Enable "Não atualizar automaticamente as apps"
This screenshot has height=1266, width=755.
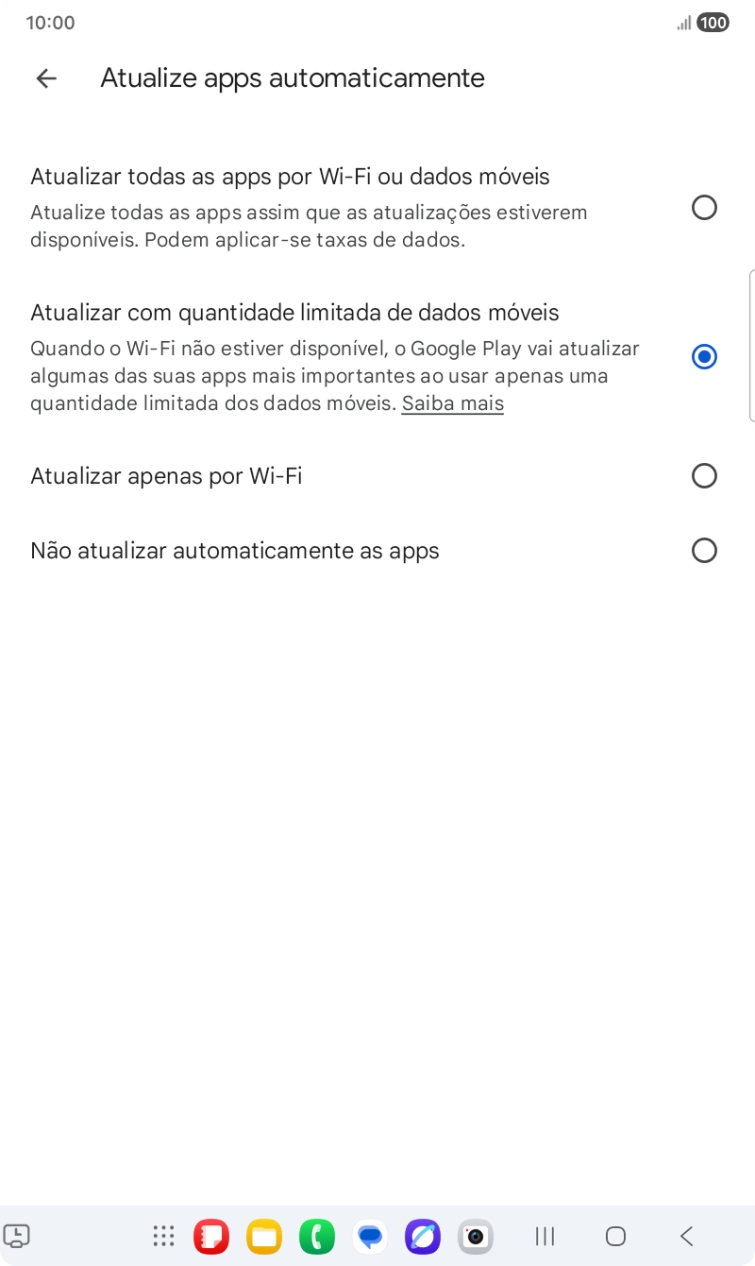click(705, 550)
